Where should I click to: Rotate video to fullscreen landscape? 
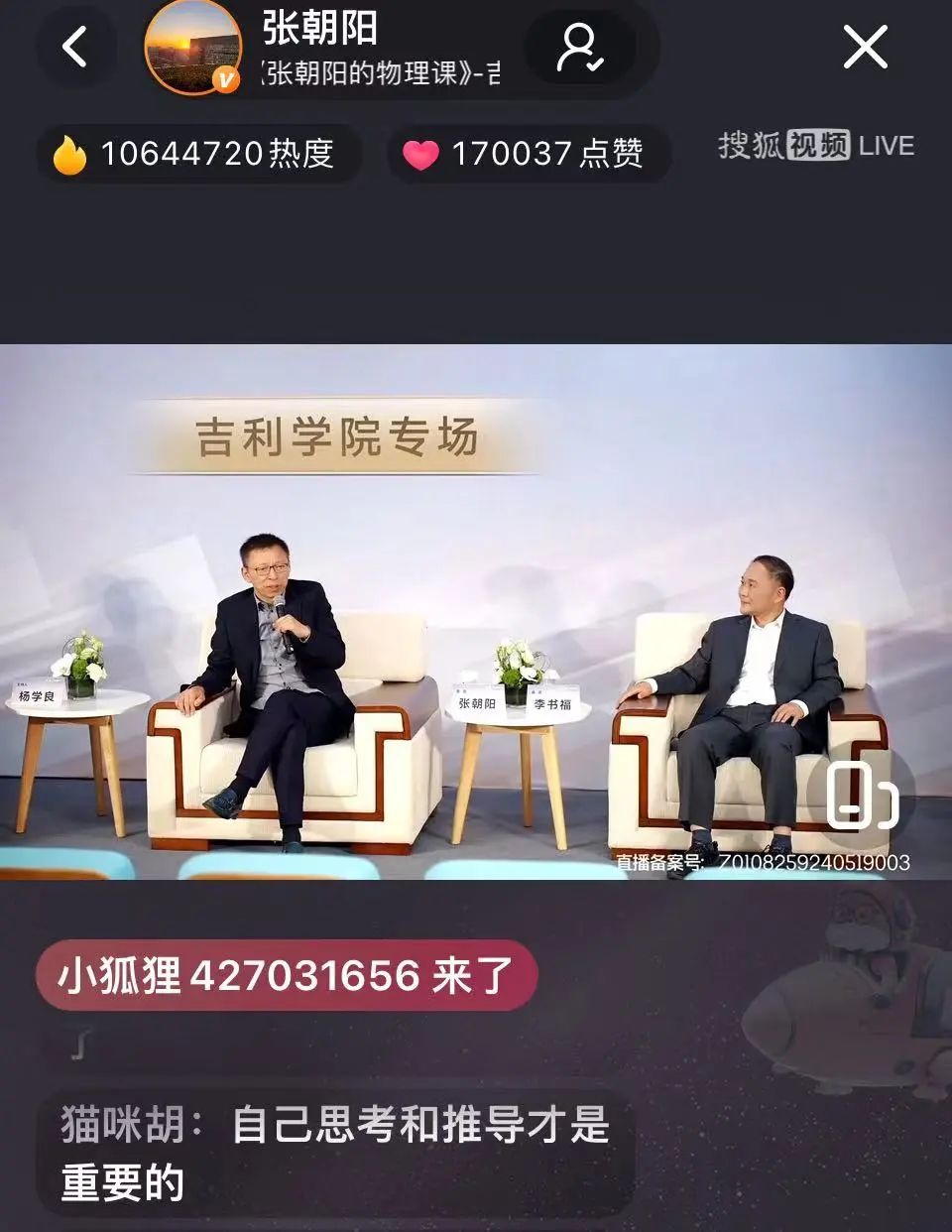[860, 795]
